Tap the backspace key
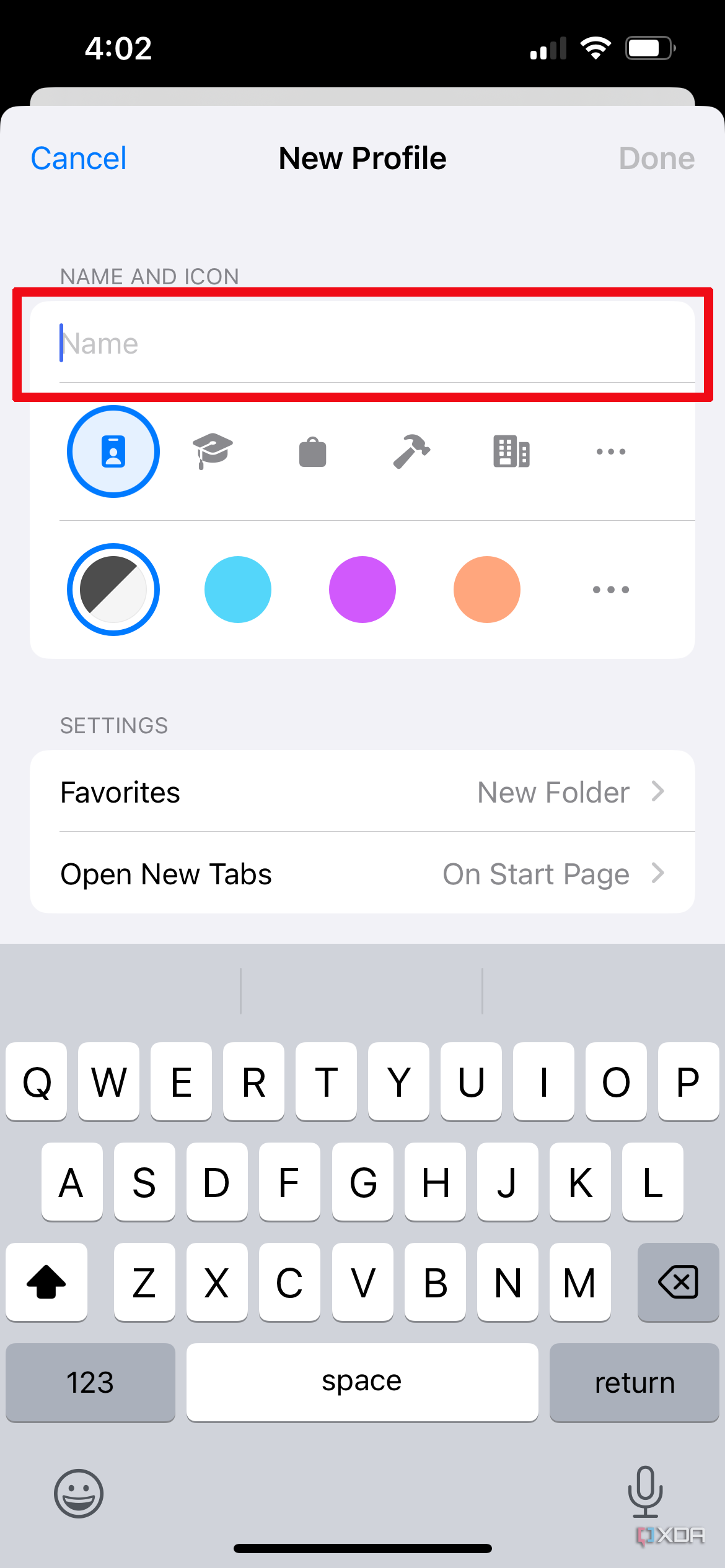The width and height of the screenshot is (725, 1568). click(677, 1283)
